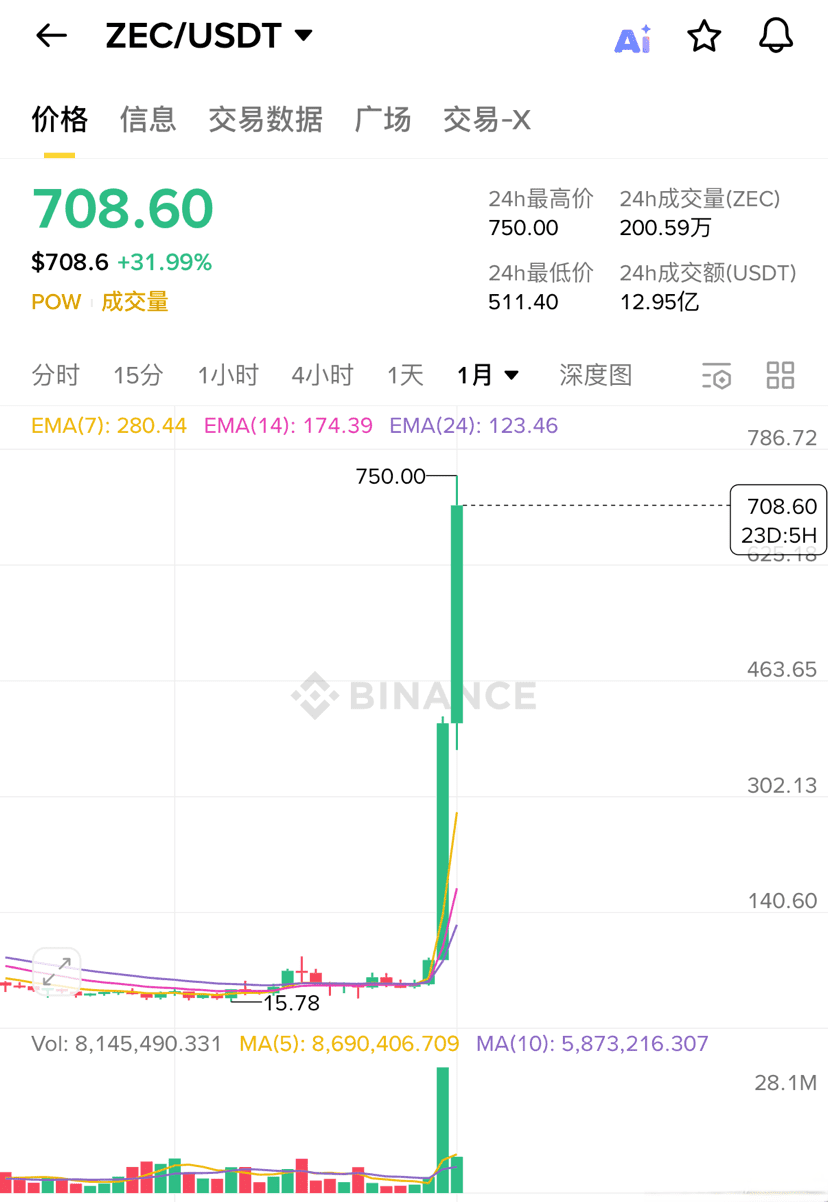The height and width of the screenshot is (1202, 828).
Task: Open chart indicator settings icon
Action: [x=716, y=376]
